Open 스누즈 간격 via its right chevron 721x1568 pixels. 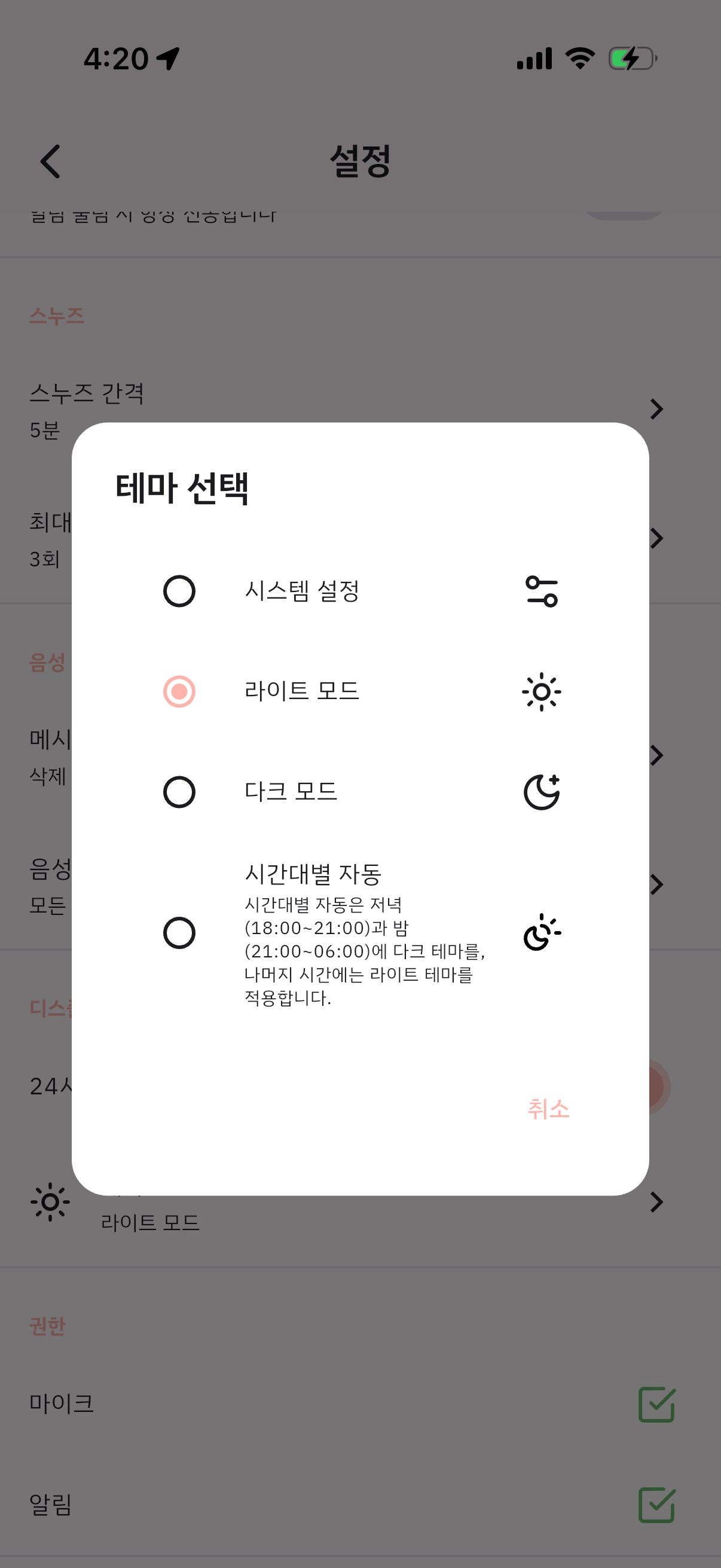(x=656, y=409)
